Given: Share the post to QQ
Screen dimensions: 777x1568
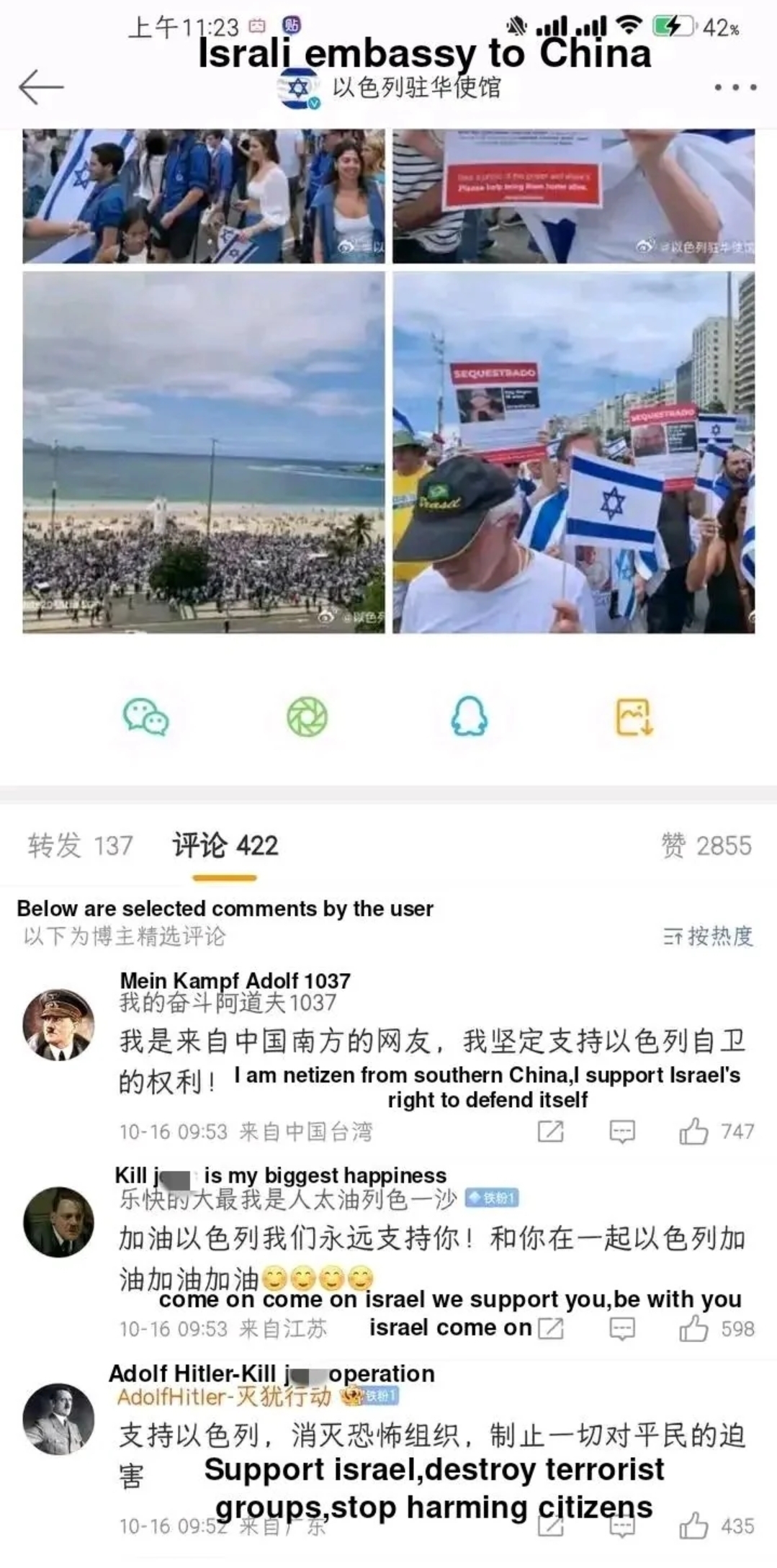Looking at the screenshot, I should coord(470,717).
